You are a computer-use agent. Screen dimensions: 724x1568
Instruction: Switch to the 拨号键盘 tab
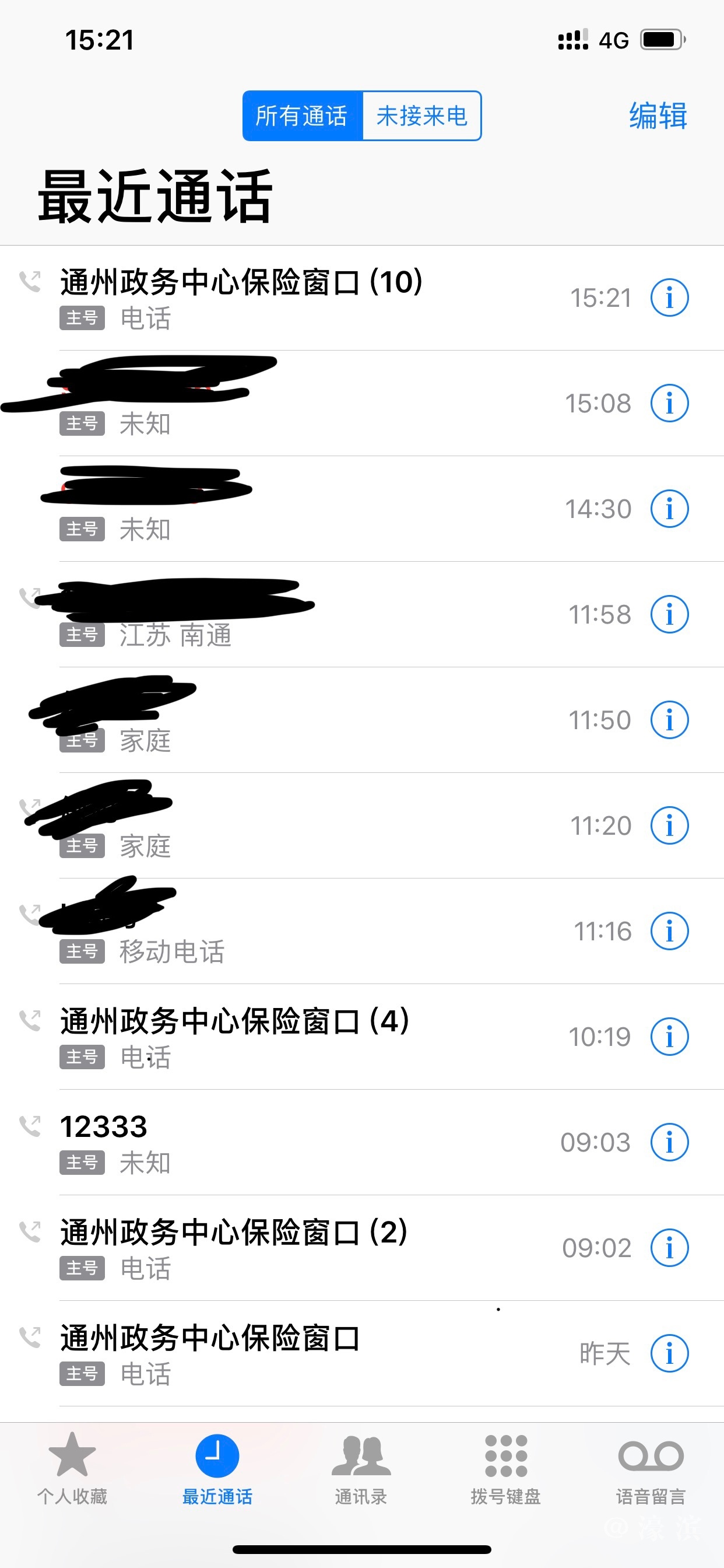(505, 1468)
